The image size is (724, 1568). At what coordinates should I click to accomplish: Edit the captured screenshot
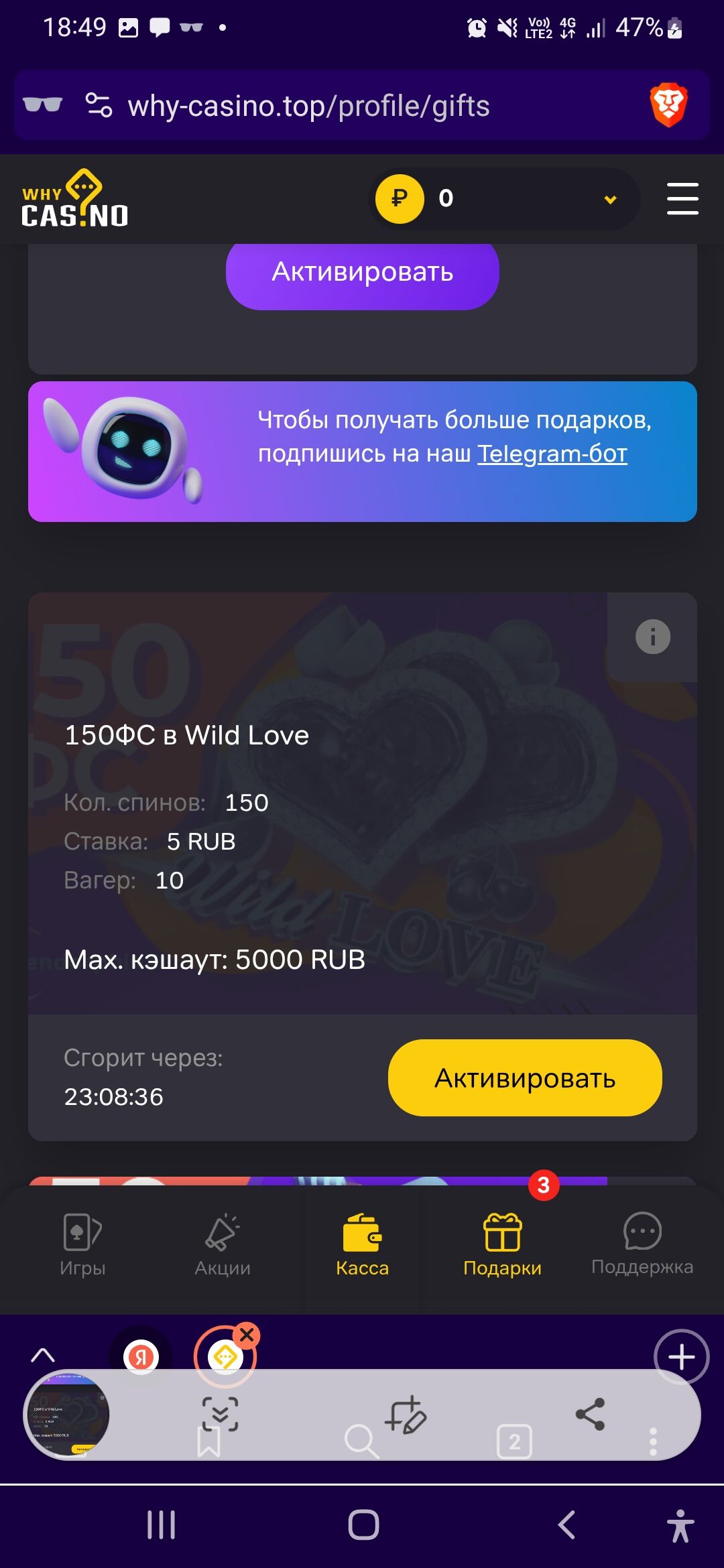(x=406, y=1415)
